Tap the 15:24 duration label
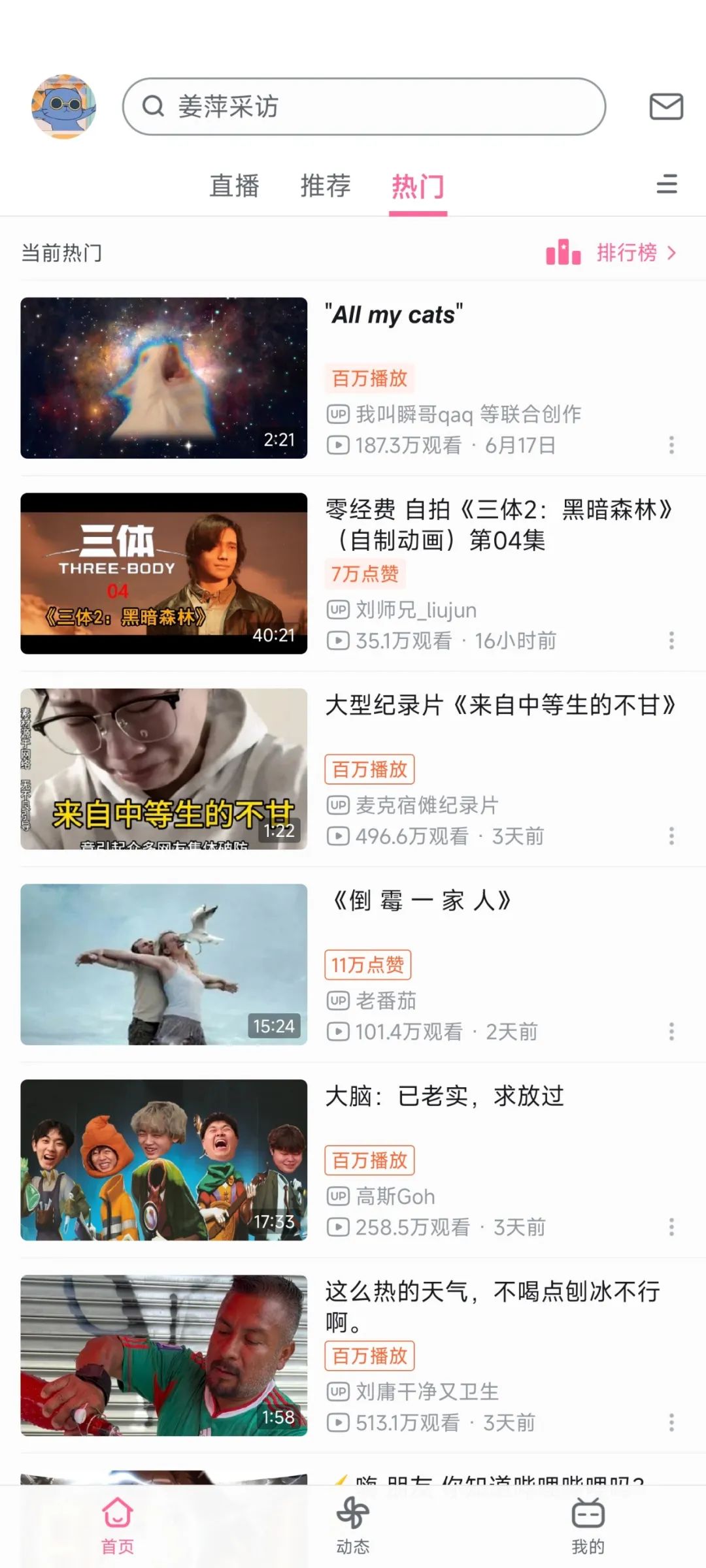The height and width of the screenshot is (1568, 706). pos(274,1026)
